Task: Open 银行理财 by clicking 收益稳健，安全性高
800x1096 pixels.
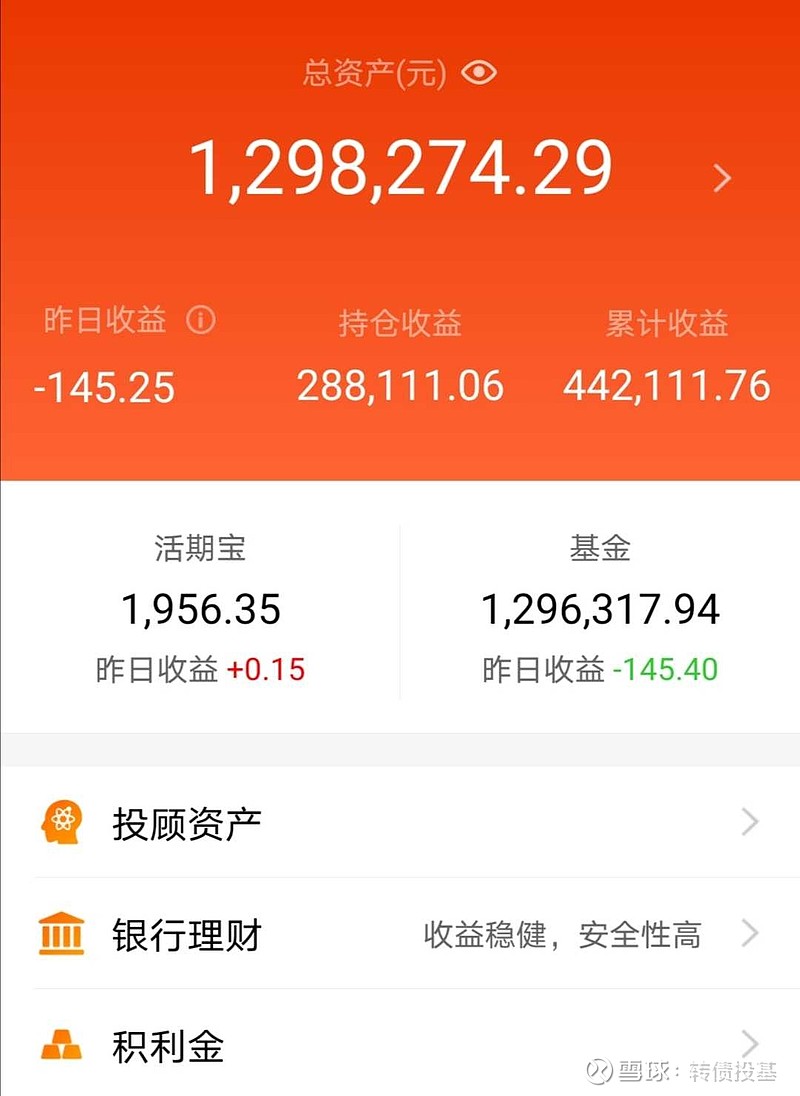Action: [x=565, y=936]
